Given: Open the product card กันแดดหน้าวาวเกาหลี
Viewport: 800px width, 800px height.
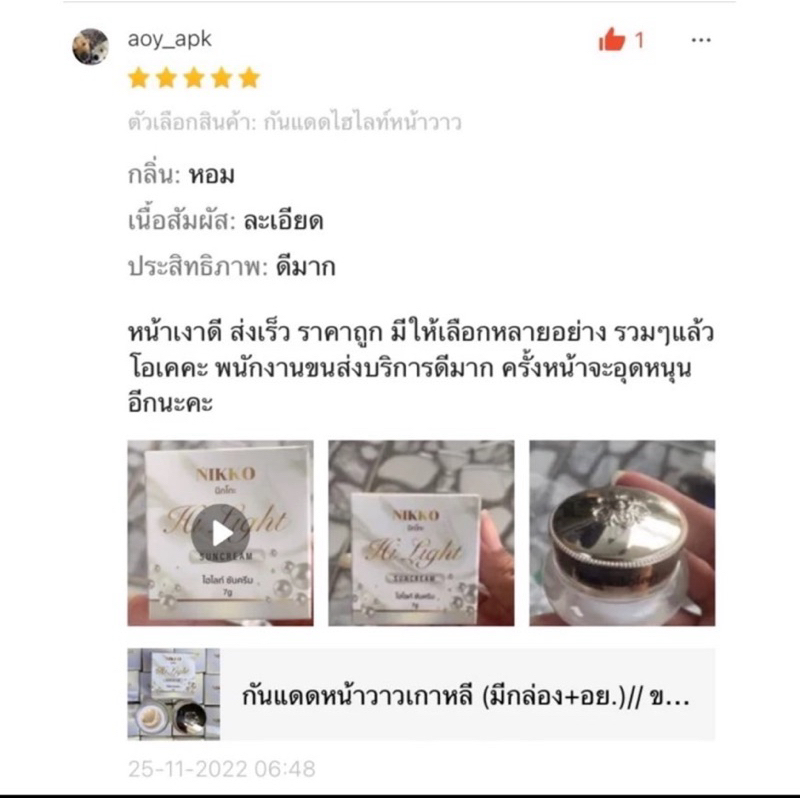Looking at the screenshot, I should click(x=421, y=694).
